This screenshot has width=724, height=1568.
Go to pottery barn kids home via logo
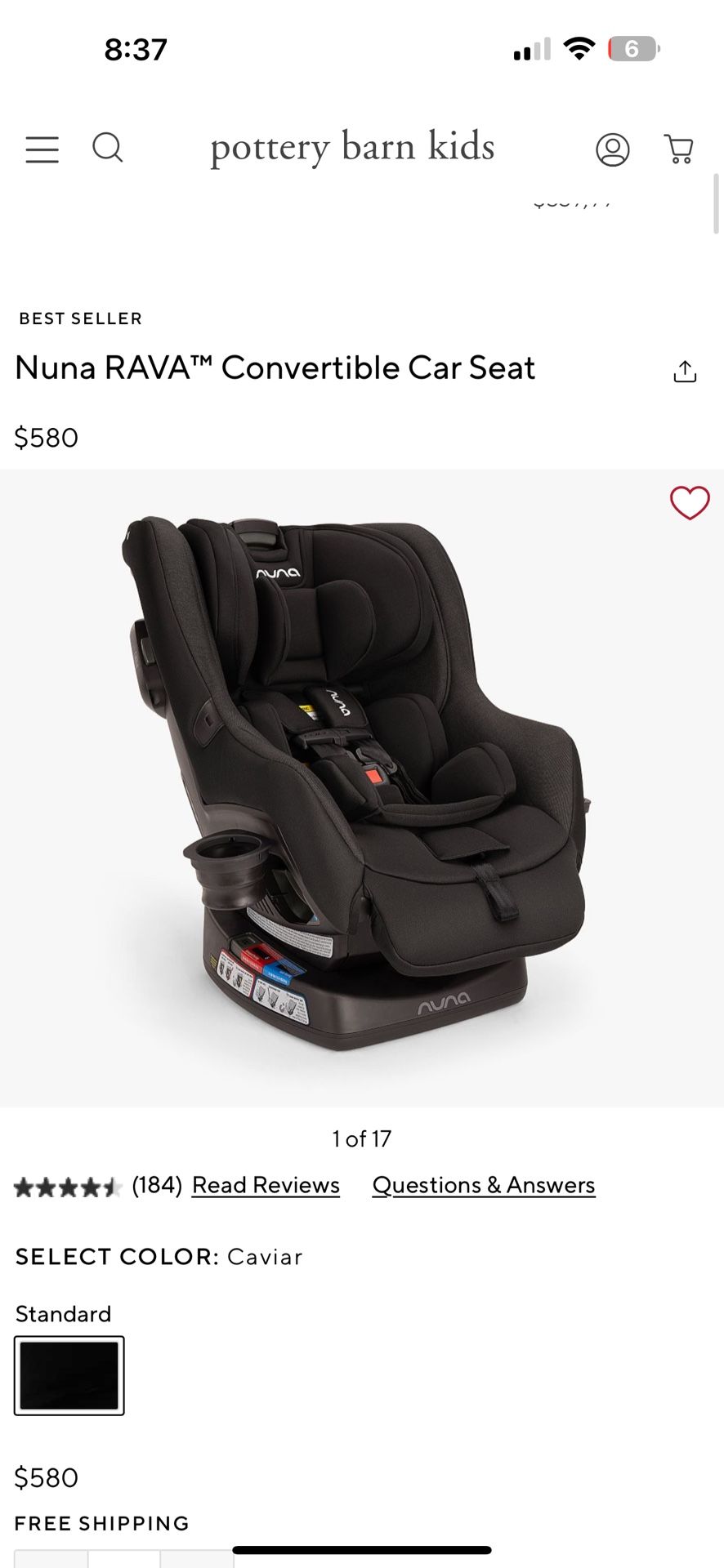point(353,148)
